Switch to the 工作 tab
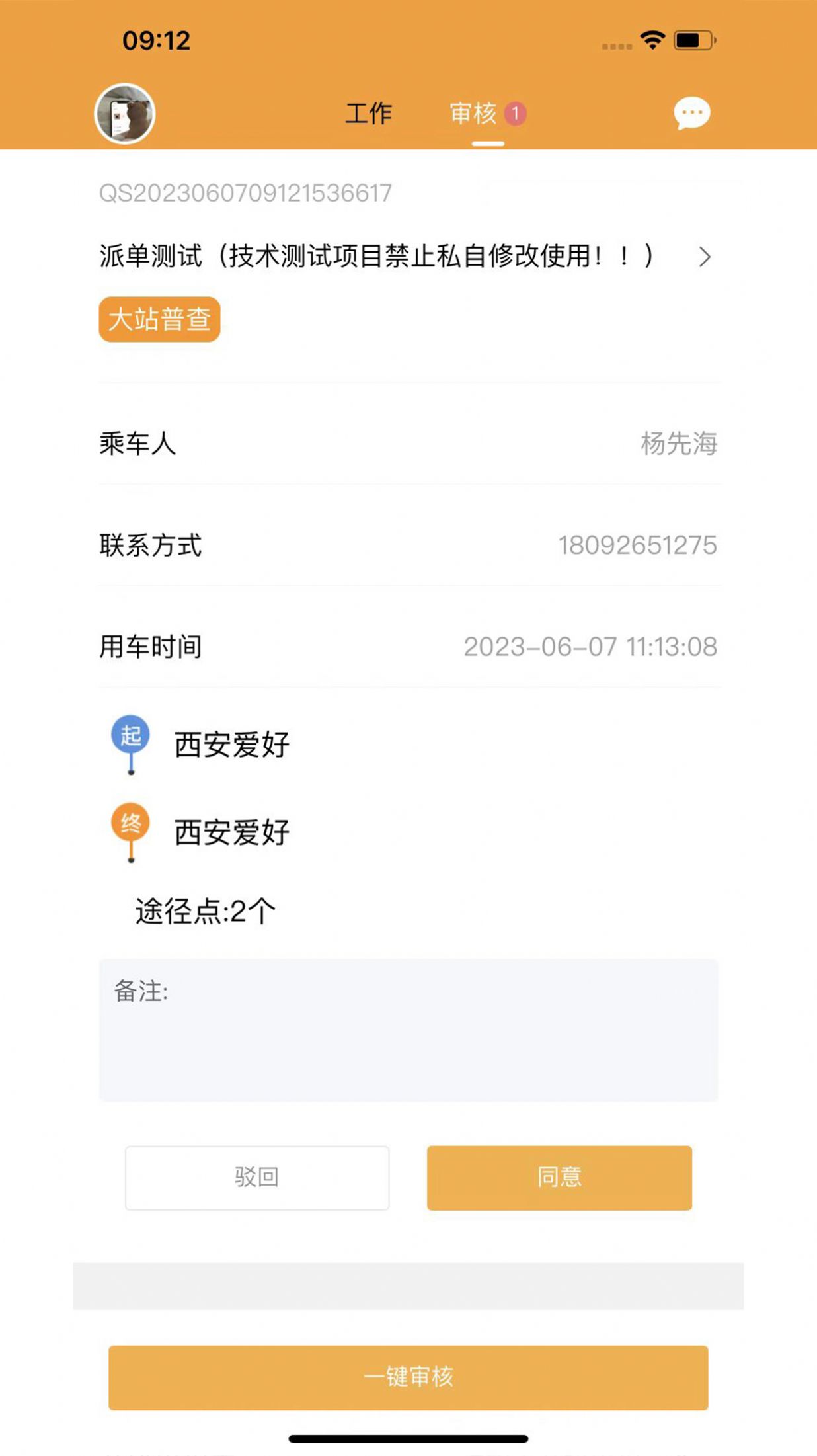Screen dimensions: 817x1456 pyautogui.click(x=368, y=112)
